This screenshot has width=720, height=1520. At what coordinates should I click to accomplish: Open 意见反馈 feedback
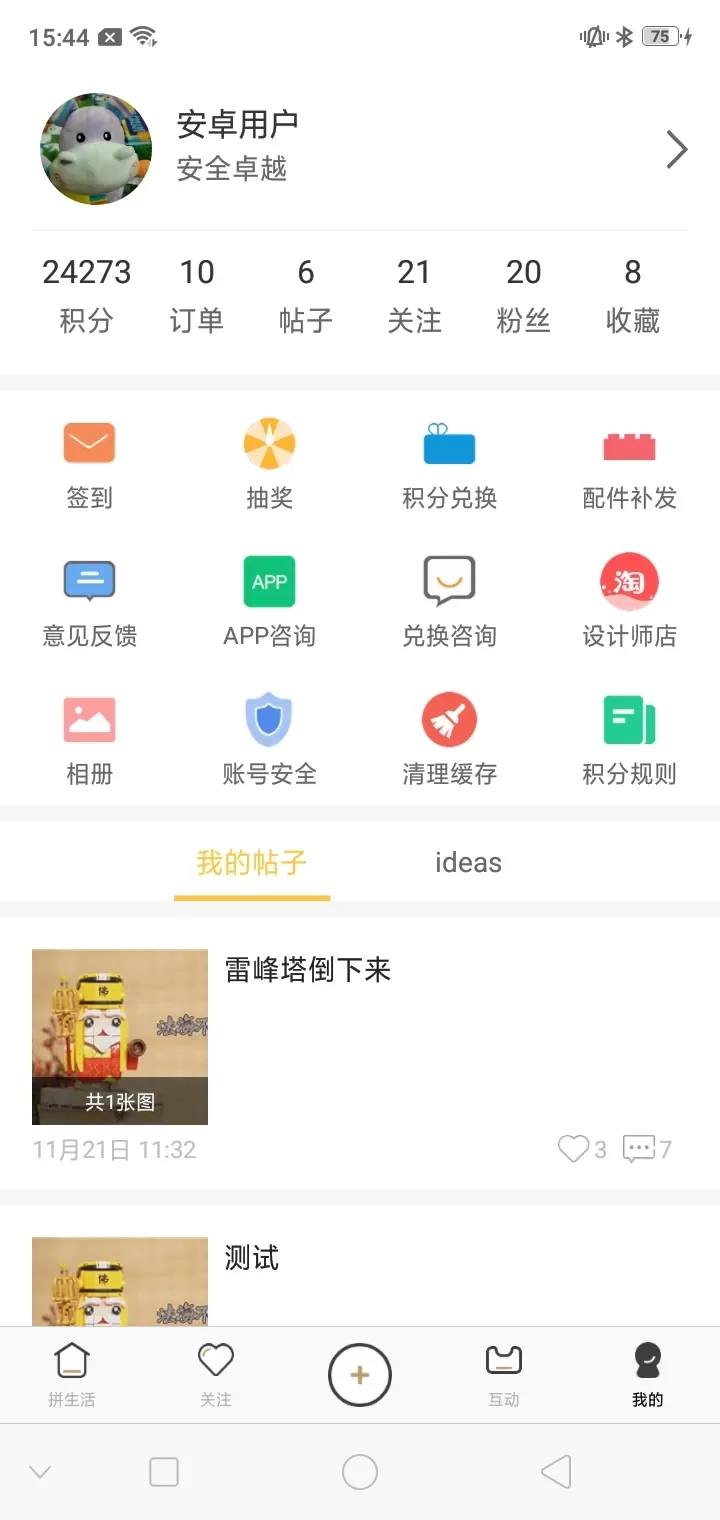90,581
